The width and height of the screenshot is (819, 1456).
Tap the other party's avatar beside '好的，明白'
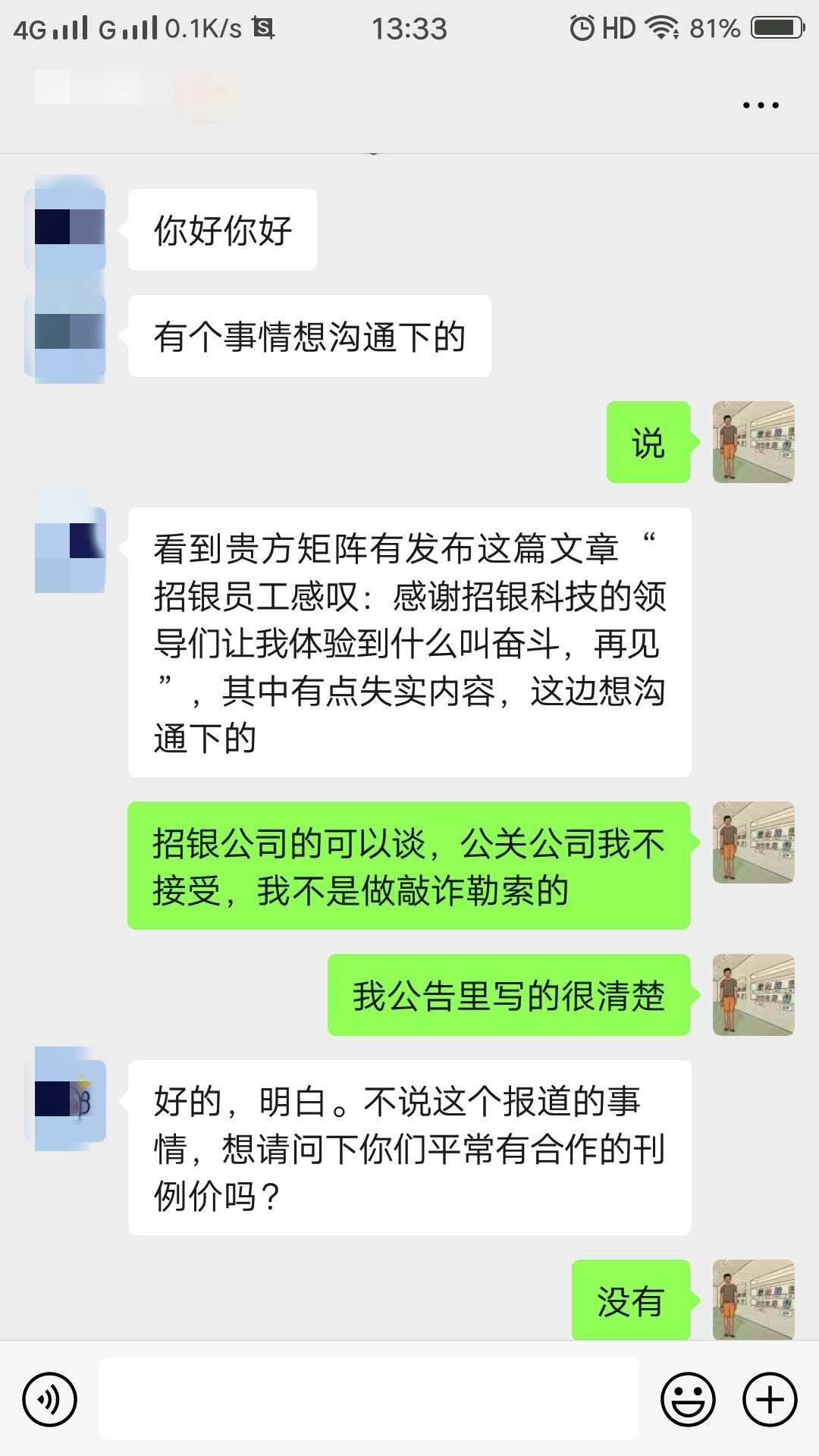[65, 1101]
